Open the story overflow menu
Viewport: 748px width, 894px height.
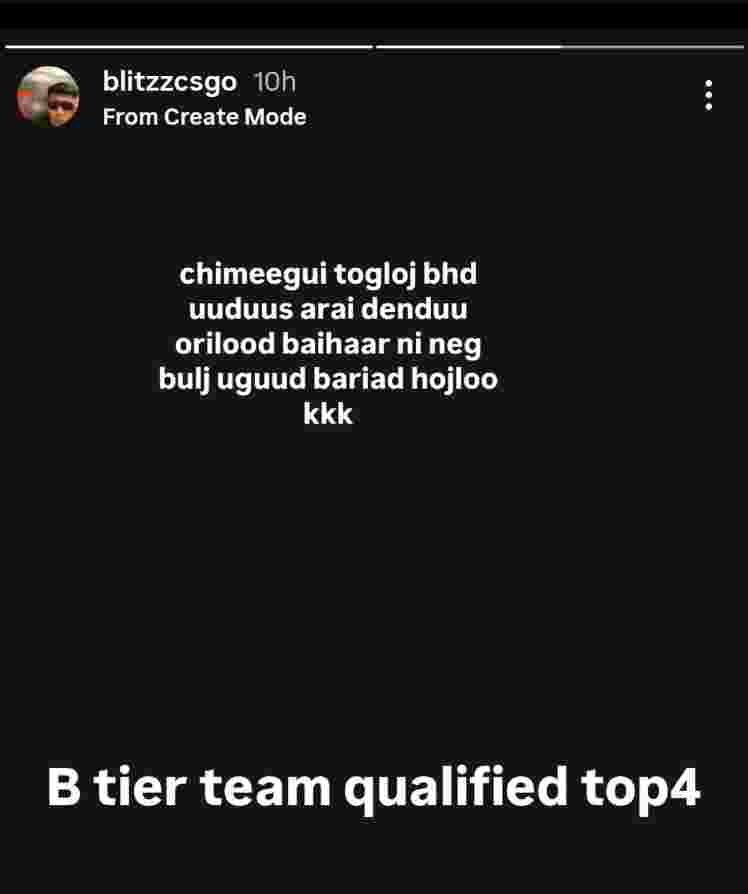click(x=708, y=95)
